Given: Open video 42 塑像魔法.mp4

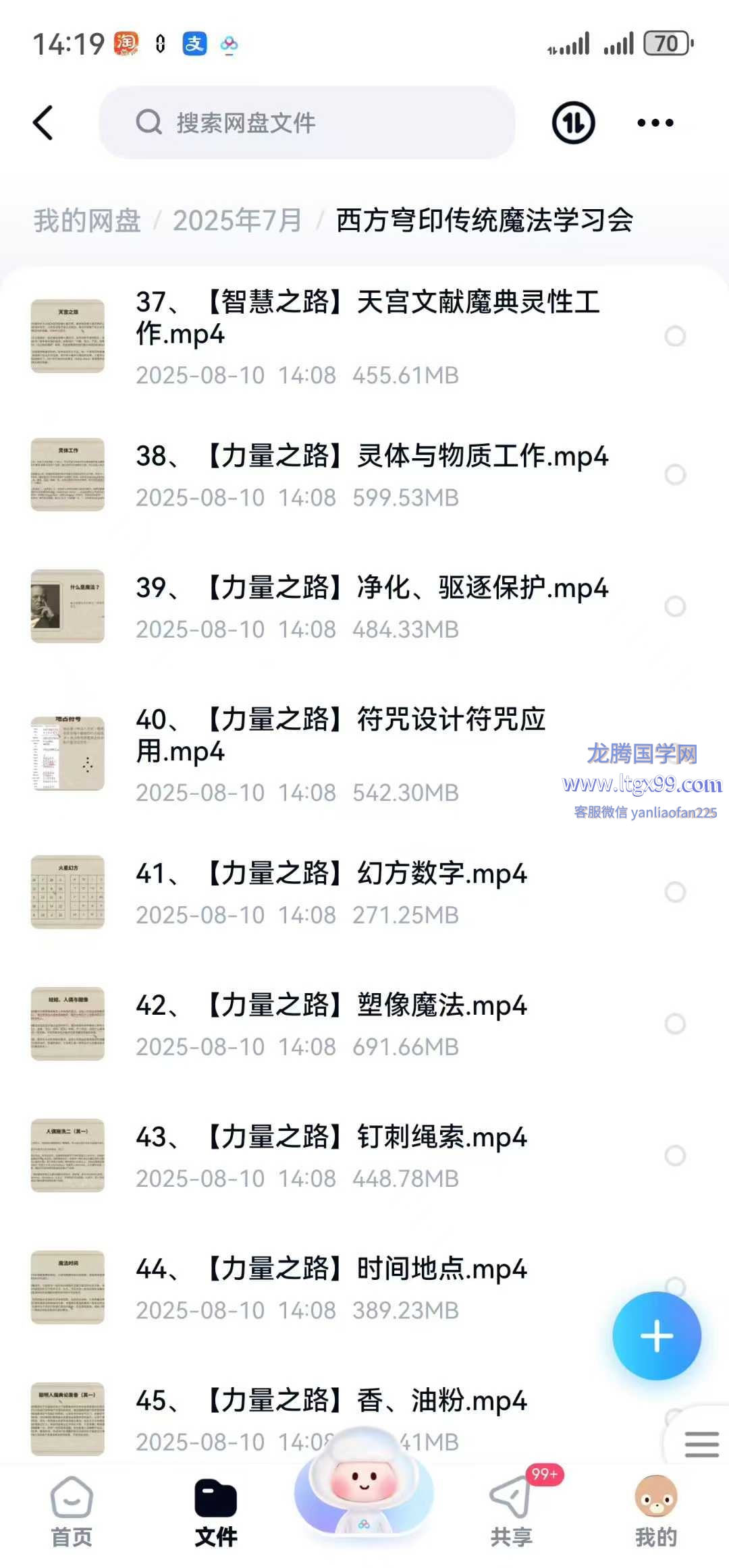Looking at the screenshot, I should pyautogui.click(x=331, y=1006).
